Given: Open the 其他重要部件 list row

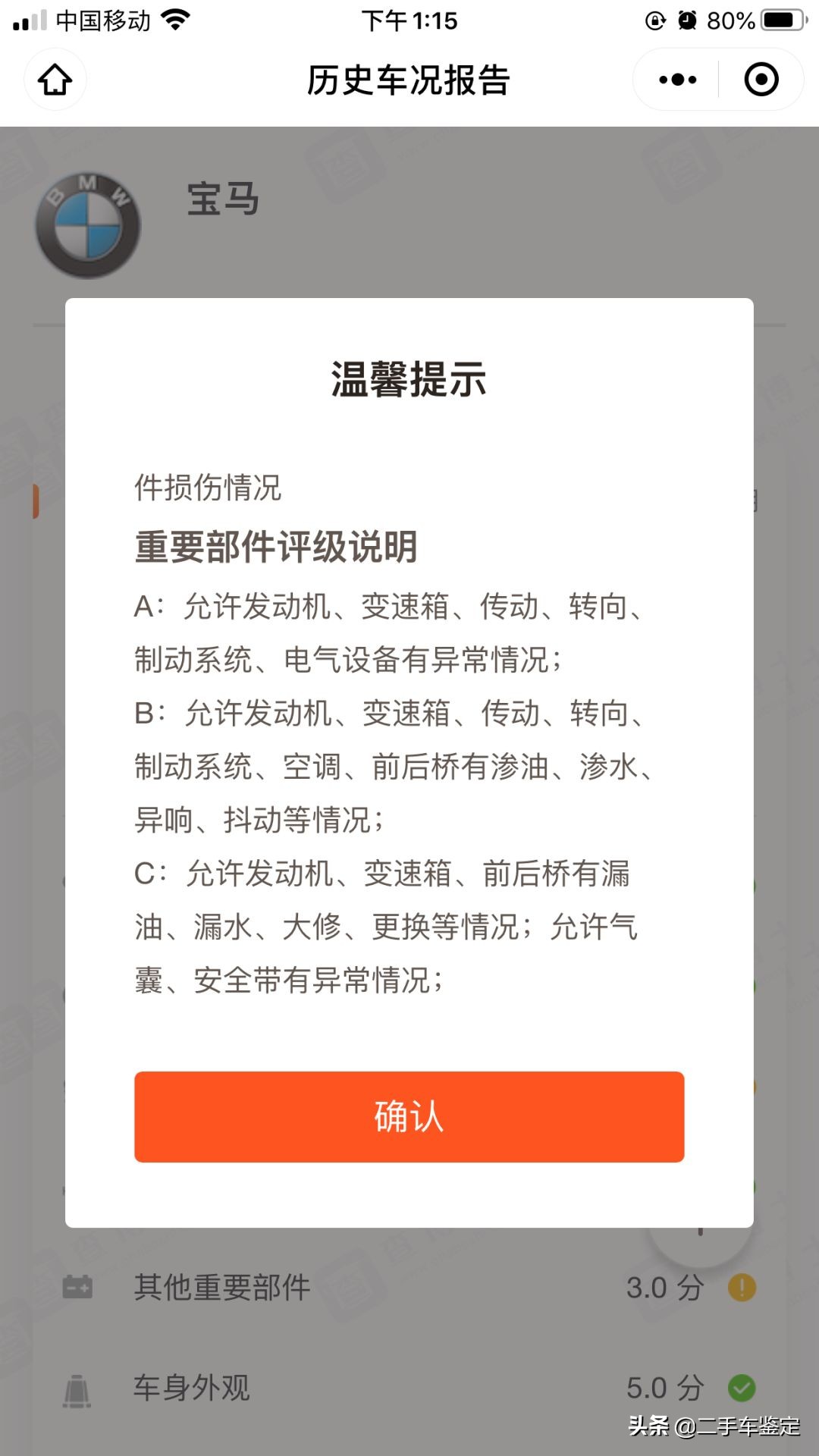Looking at the screenshot, I should (223, 1287).
